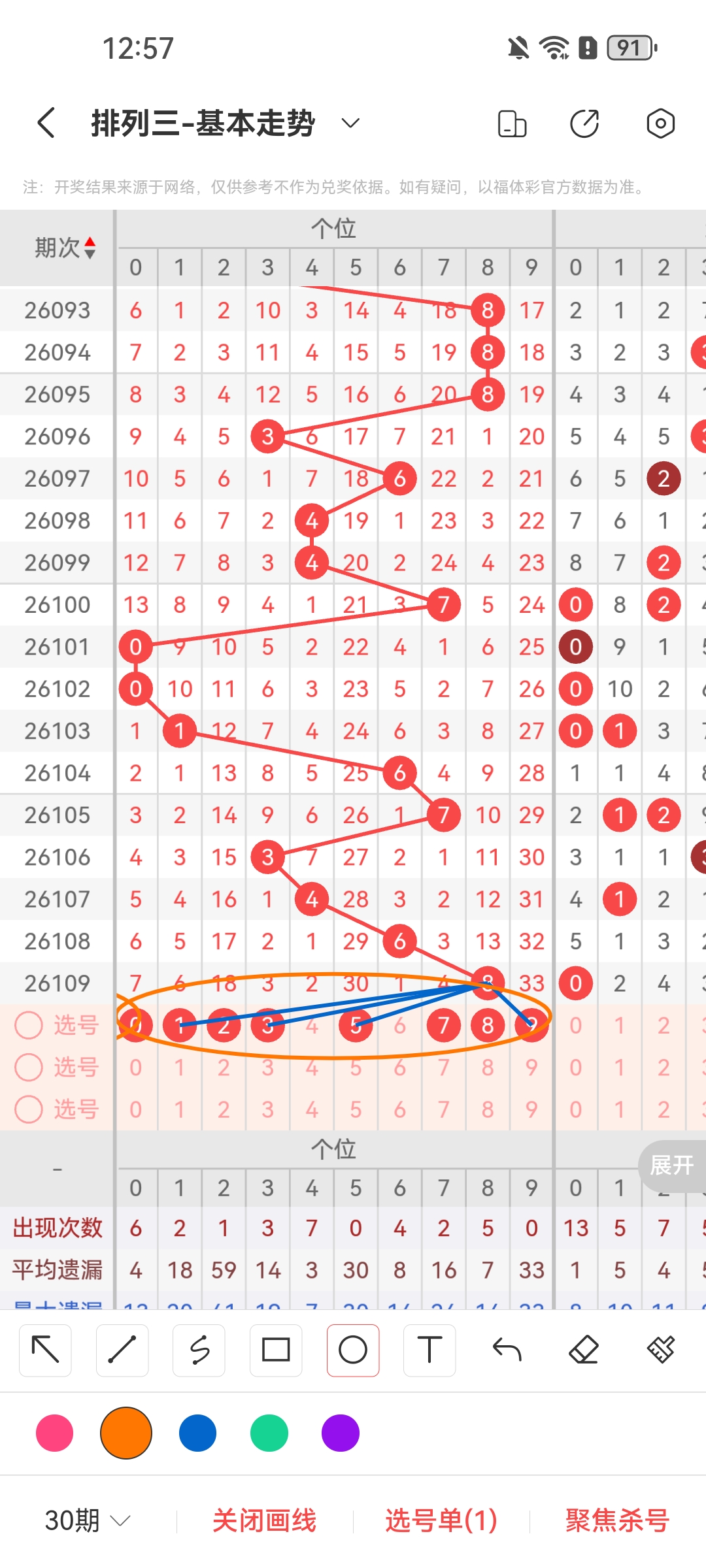Share the chart via export icon
Viewport: 706px width, 1568px height.
584,123
